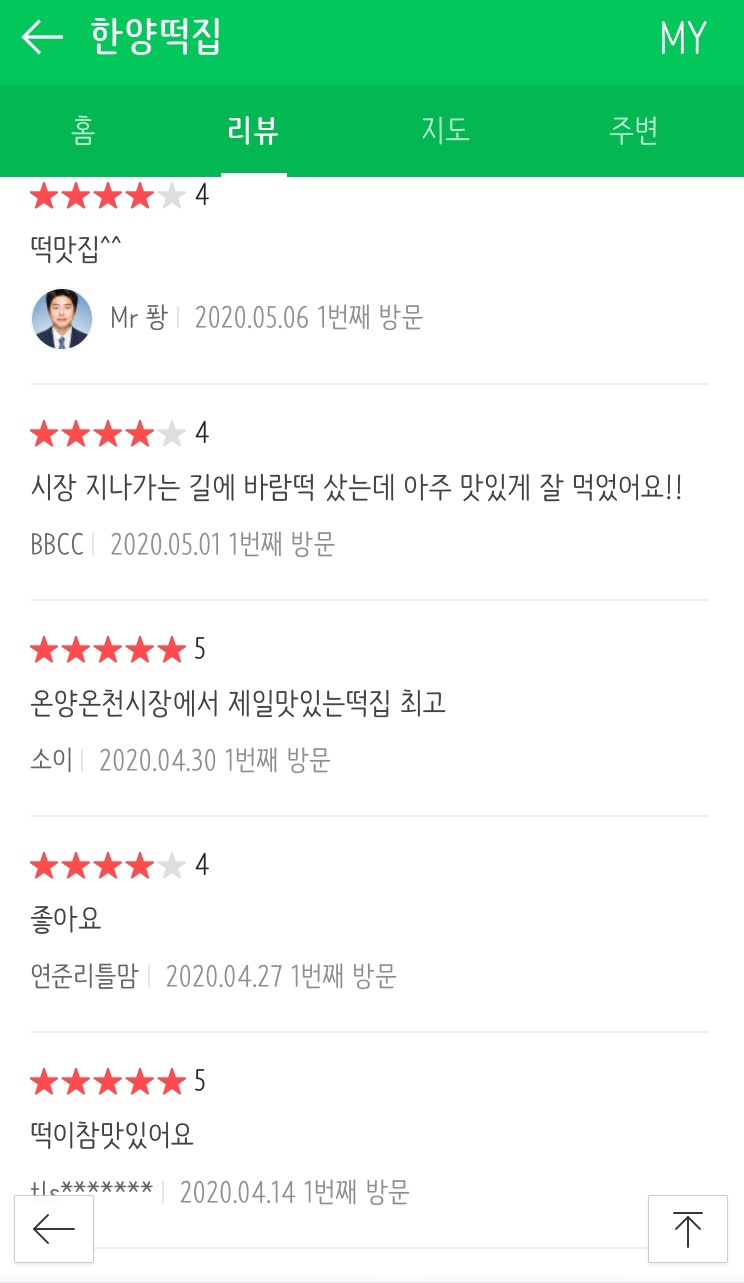The width and height of the screenshot is (744, 1283).
Task: Switch to the 지도 tab
Action: pyautogui.click(x=445, y=131)
